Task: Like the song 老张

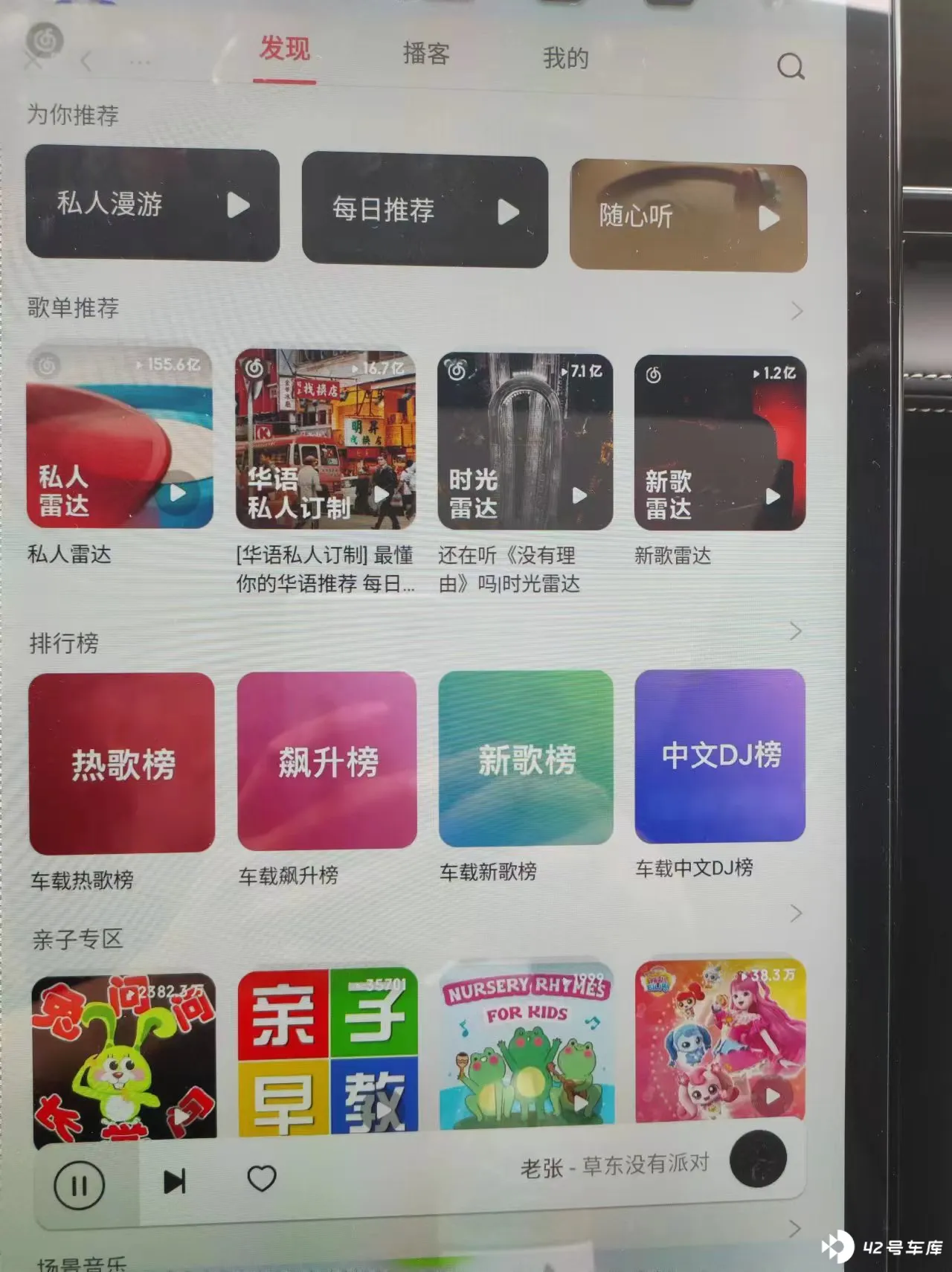Action: [x=262, y=1178]
